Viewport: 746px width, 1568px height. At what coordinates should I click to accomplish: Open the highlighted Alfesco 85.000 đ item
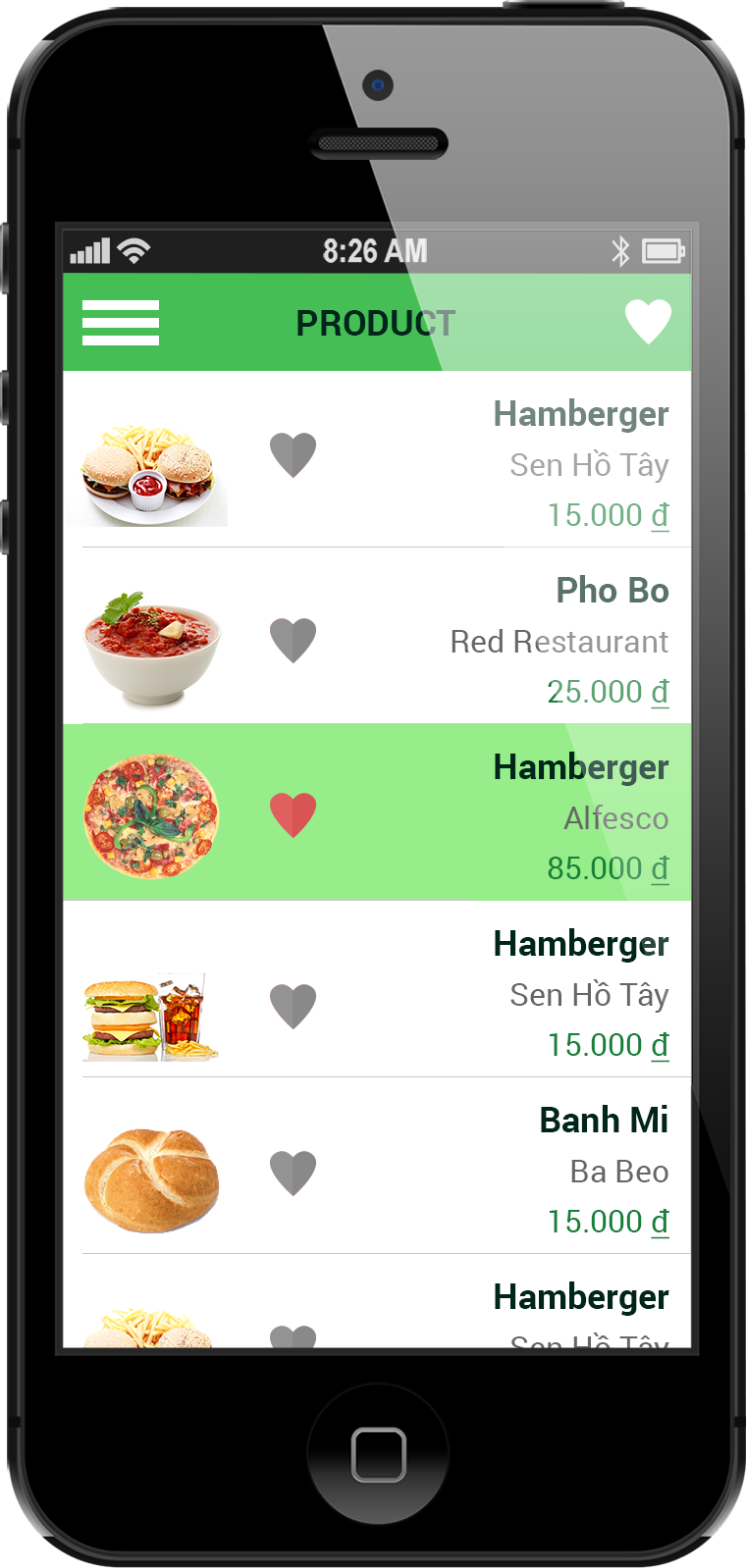pos(377,812)
